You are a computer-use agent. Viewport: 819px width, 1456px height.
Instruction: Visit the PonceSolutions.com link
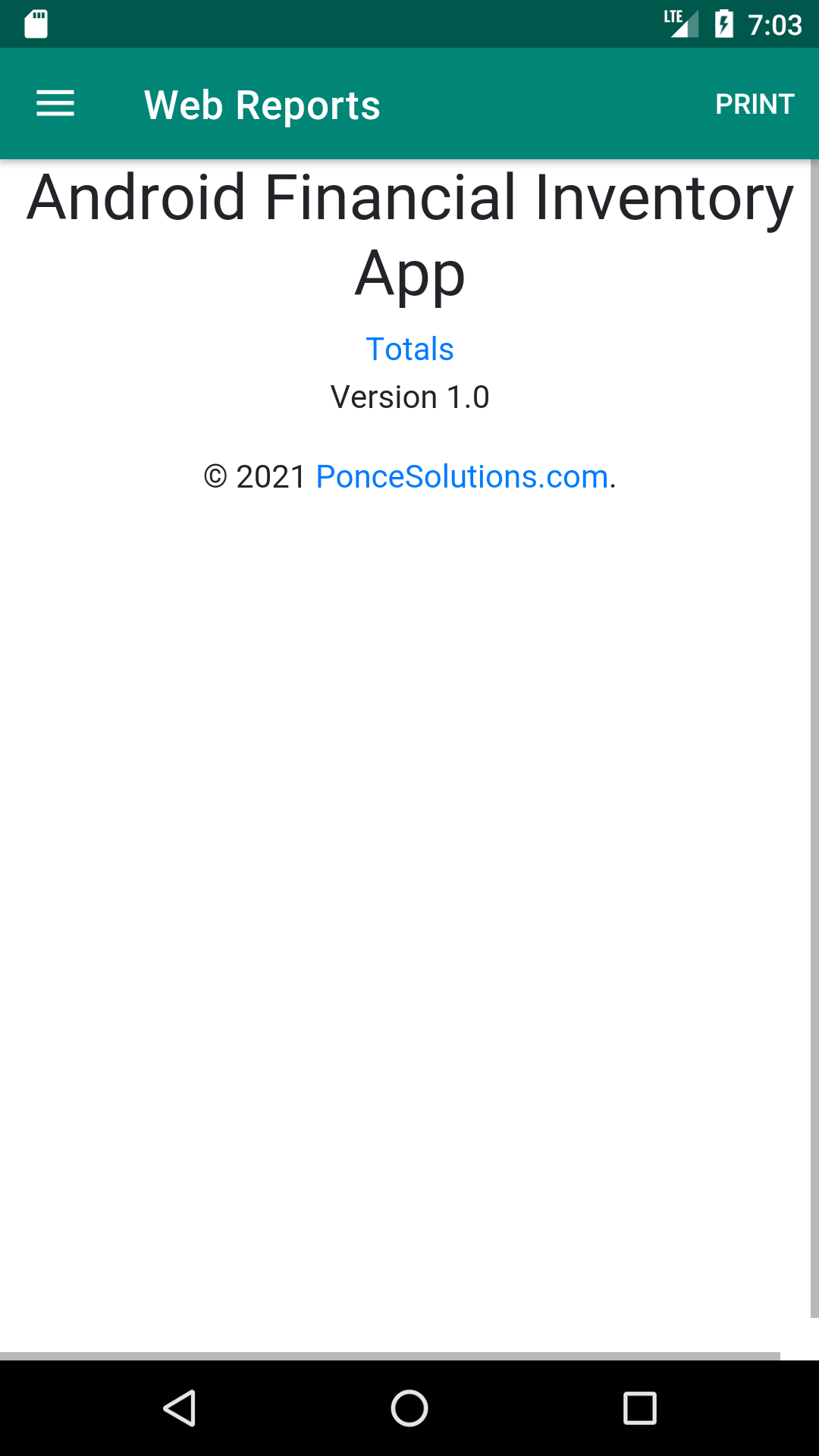coord(462,477)
